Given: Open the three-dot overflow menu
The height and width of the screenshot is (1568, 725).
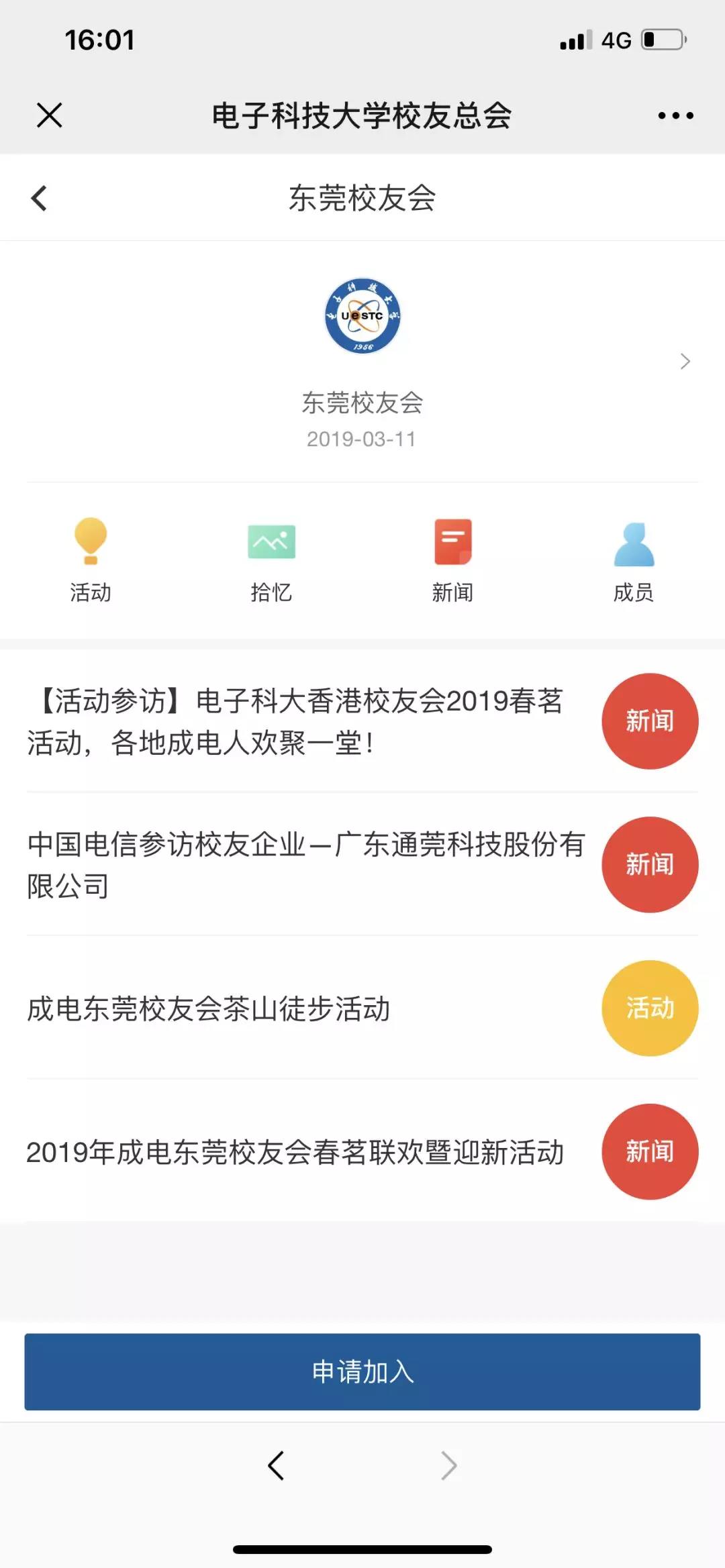Looking at the screenshot, I should (x=675, y=115).
